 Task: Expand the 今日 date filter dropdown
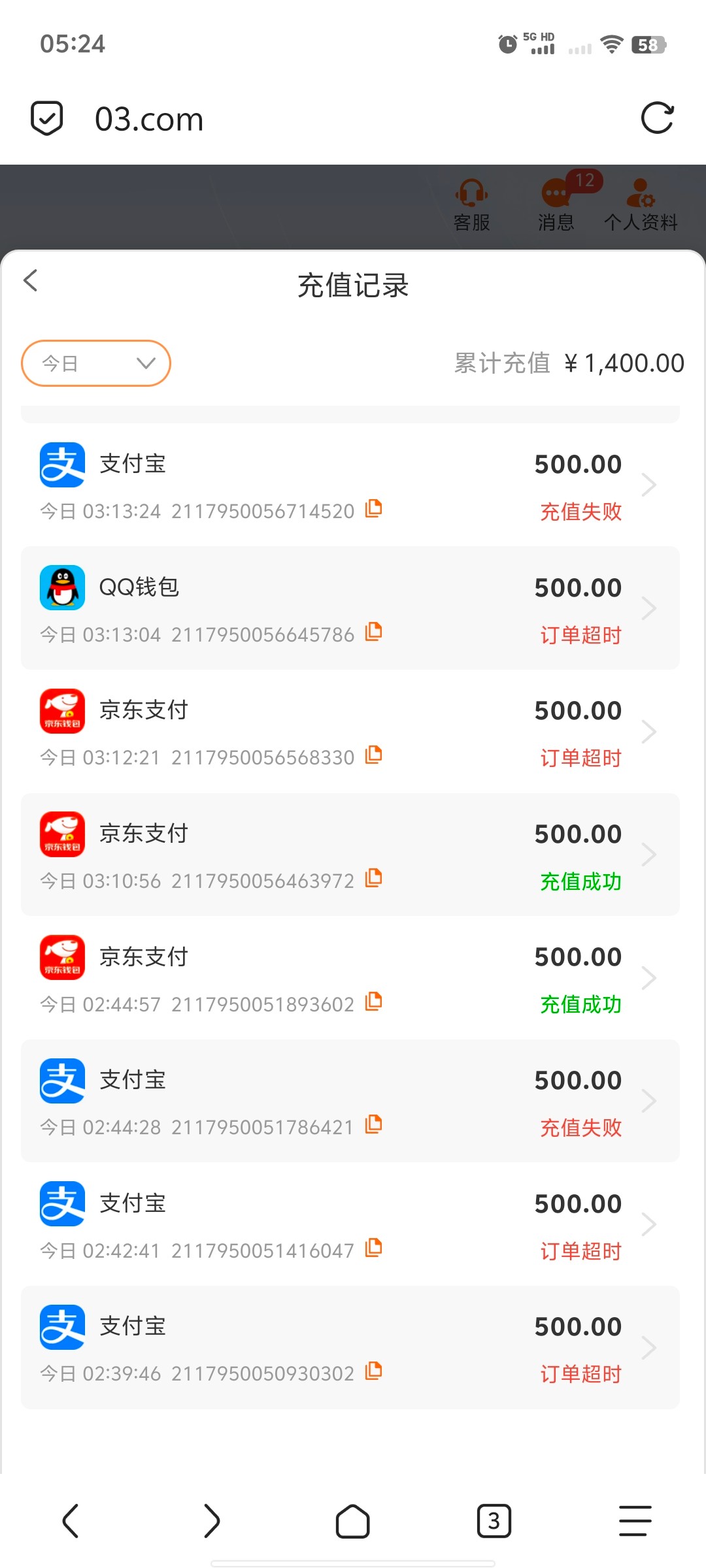(96, 363)
